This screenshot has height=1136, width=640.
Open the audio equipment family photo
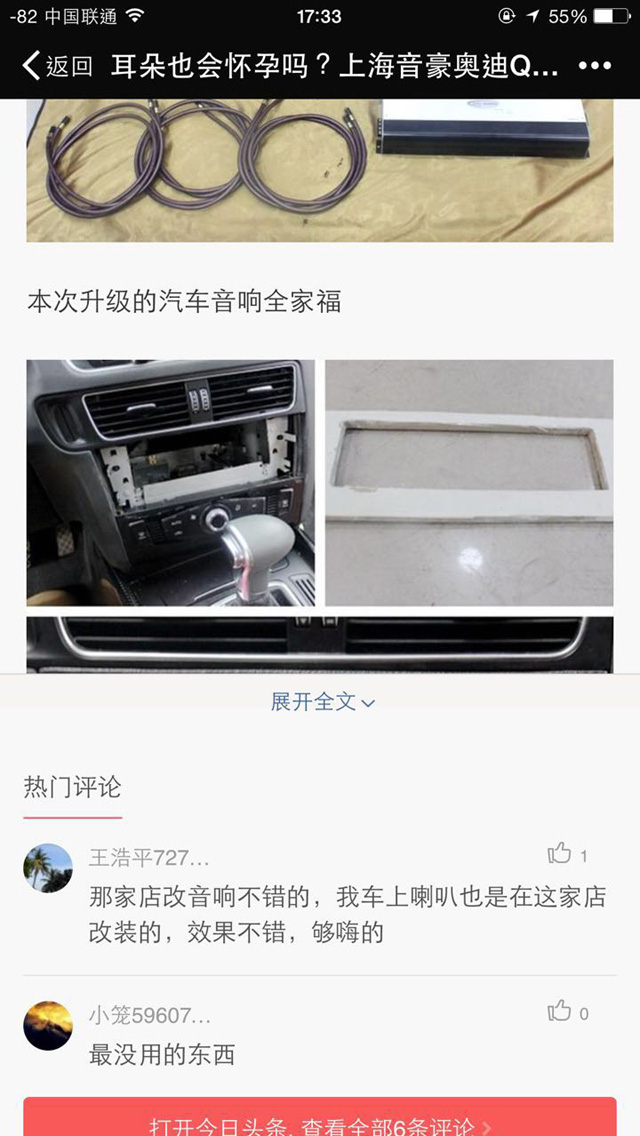click(320, 170)
